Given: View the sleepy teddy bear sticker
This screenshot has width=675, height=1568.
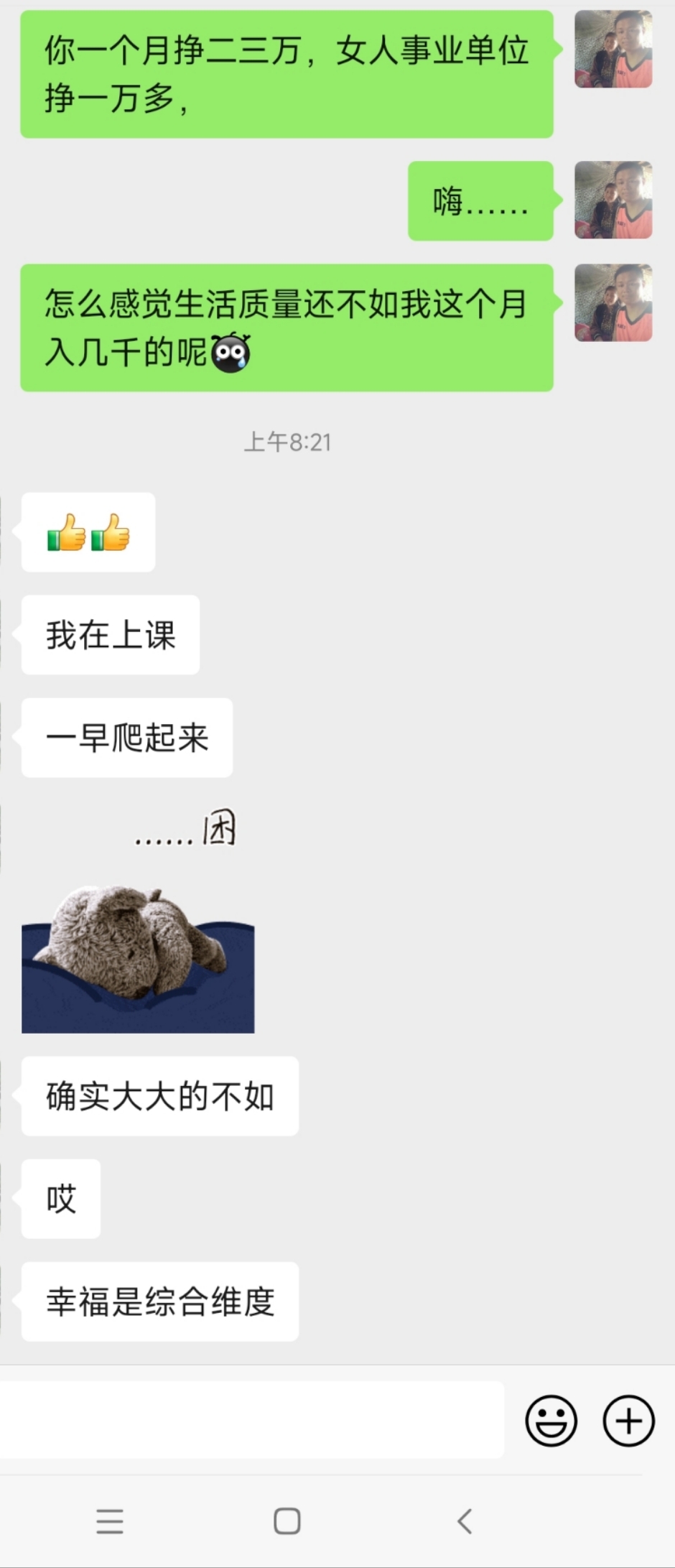Looking at the screenshot, I should click(138, 927).
